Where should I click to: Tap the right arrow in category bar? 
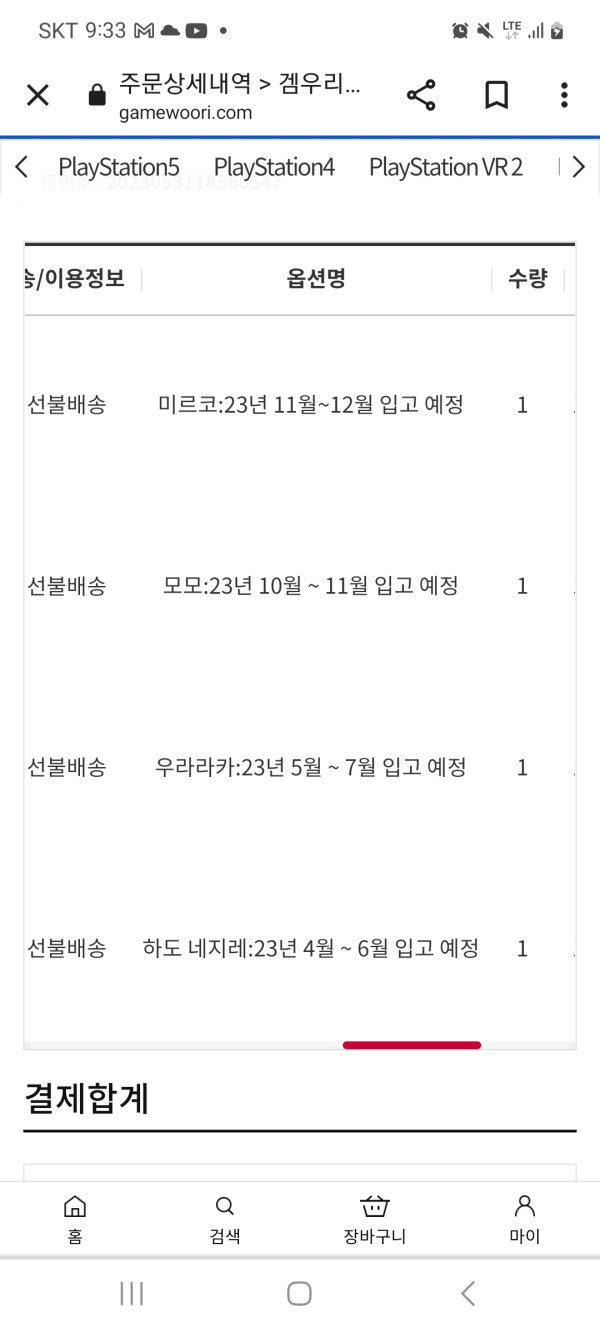[578, 167]
